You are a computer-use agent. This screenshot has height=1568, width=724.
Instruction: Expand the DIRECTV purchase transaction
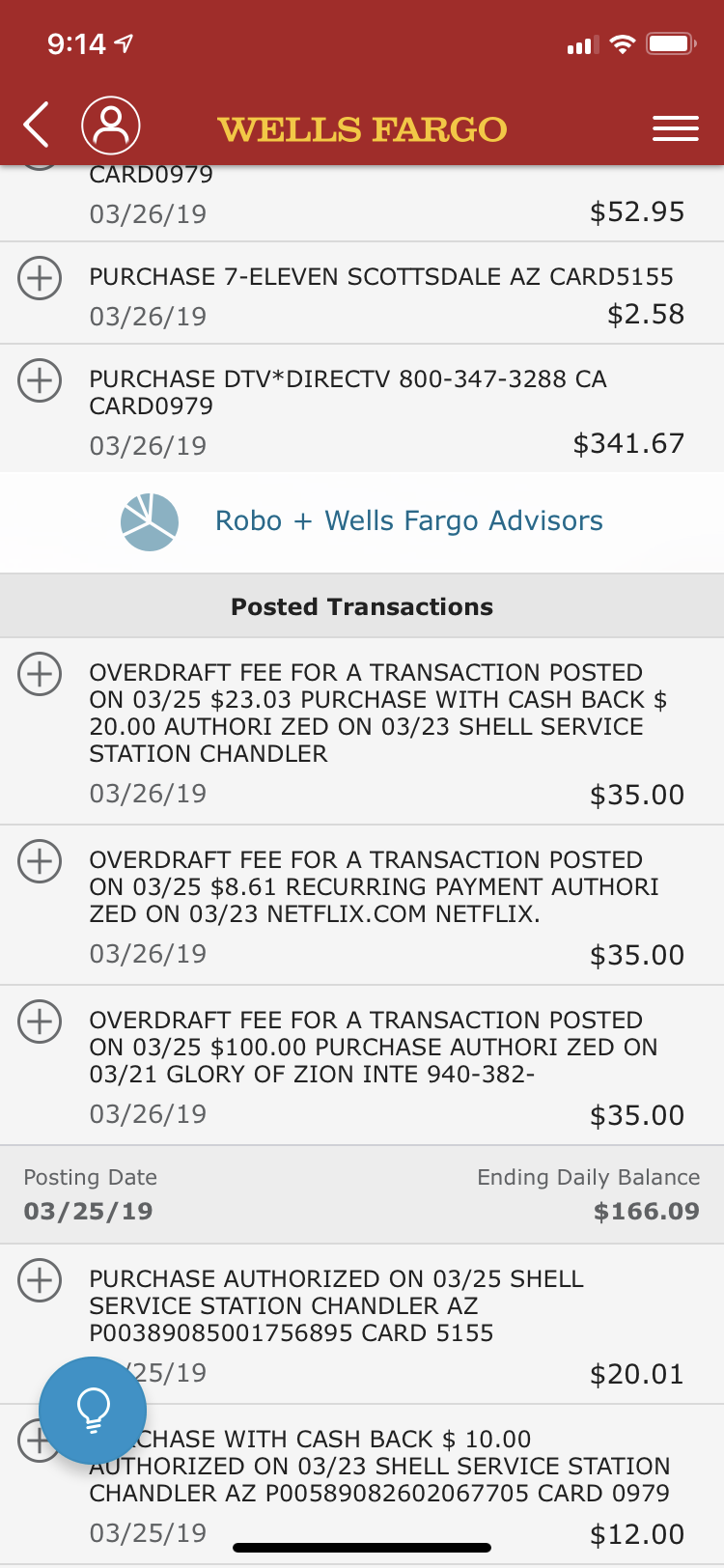click(x=39, y=380)
